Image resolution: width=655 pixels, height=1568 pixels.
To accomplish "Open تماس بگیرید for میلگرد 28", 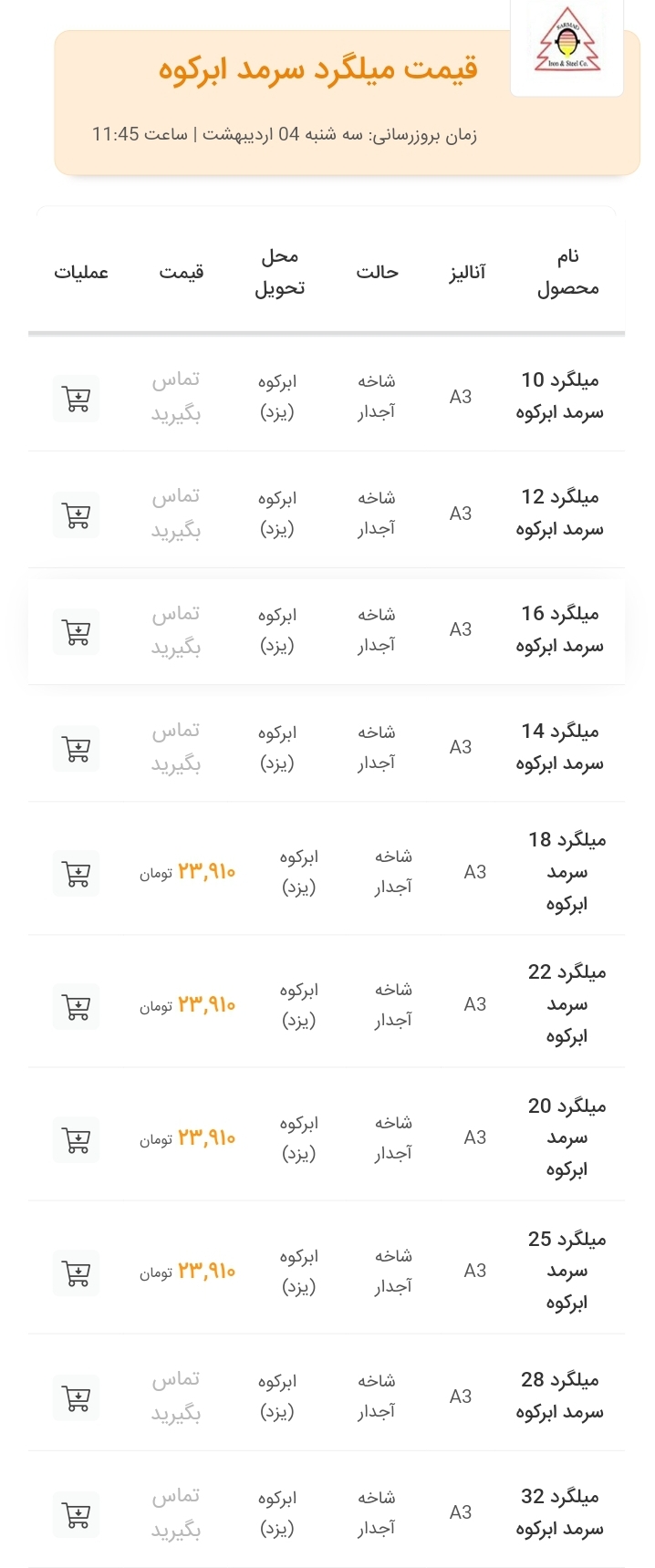I will coord(175,1397).
